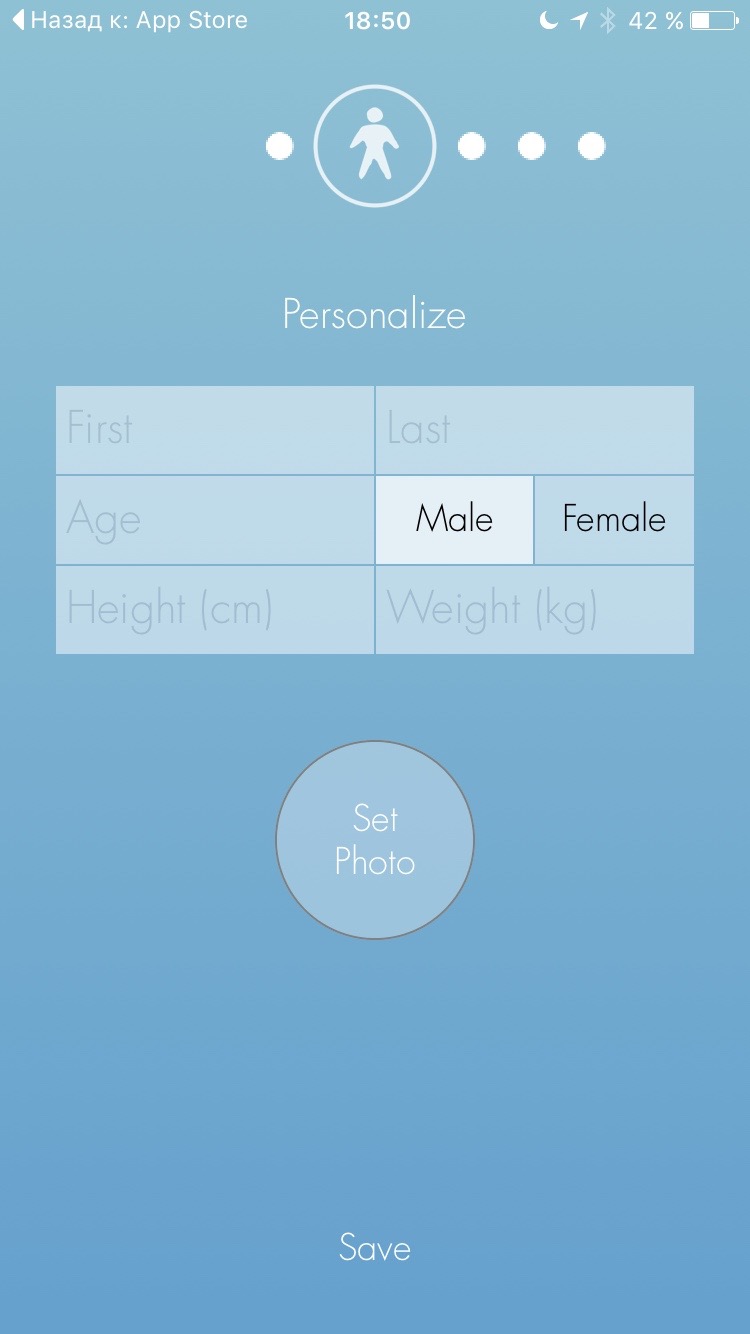Select the Age field
Screen dimensions: 750x1334
click(x=214, y=520)
